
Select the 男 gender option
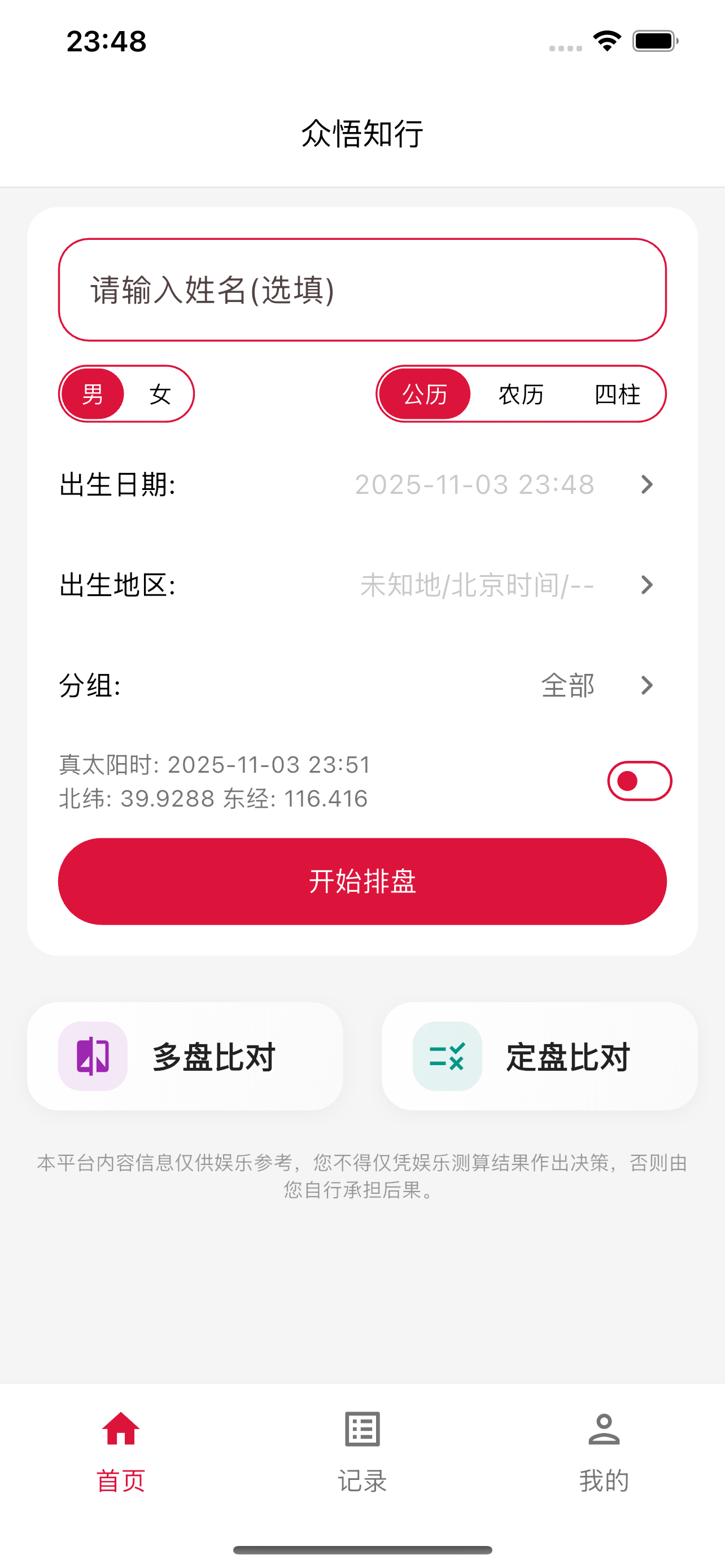pos(93,394)
